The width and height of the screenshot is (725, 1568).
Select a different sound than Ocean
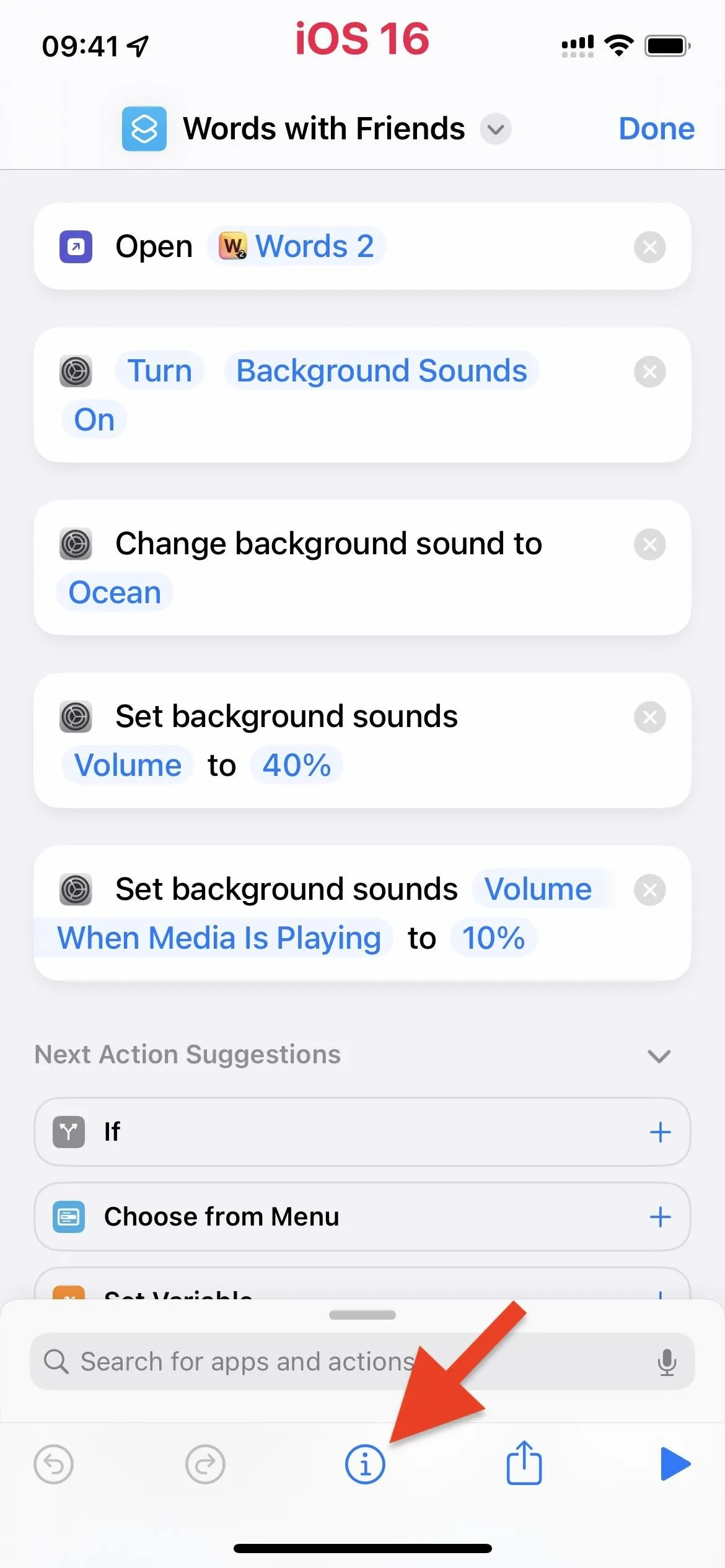tap(115, 592)
